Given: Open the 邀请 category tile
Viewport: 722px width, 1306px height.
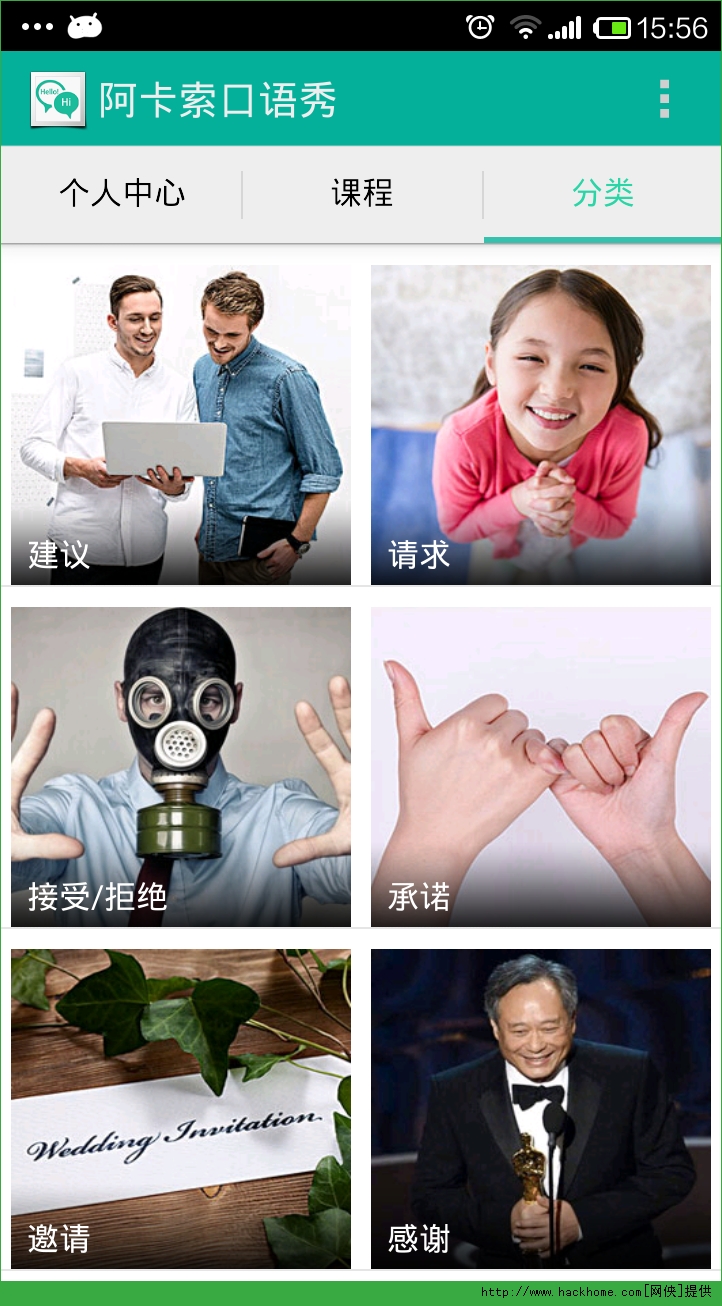Looking at the screenshot, I should click(x=181, y=1108).
